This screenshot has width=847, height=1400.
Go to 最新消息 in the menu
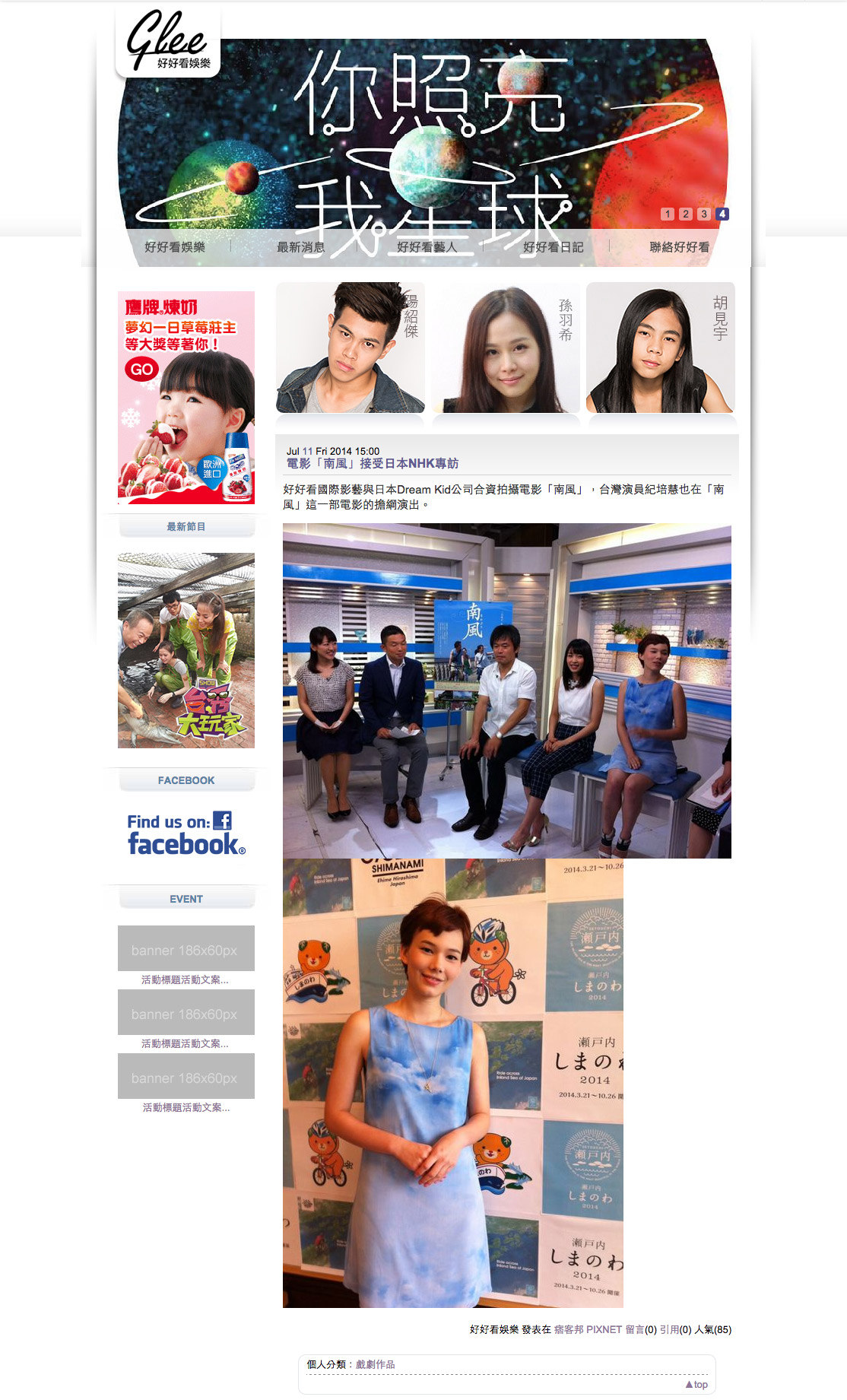click(300, 247)
